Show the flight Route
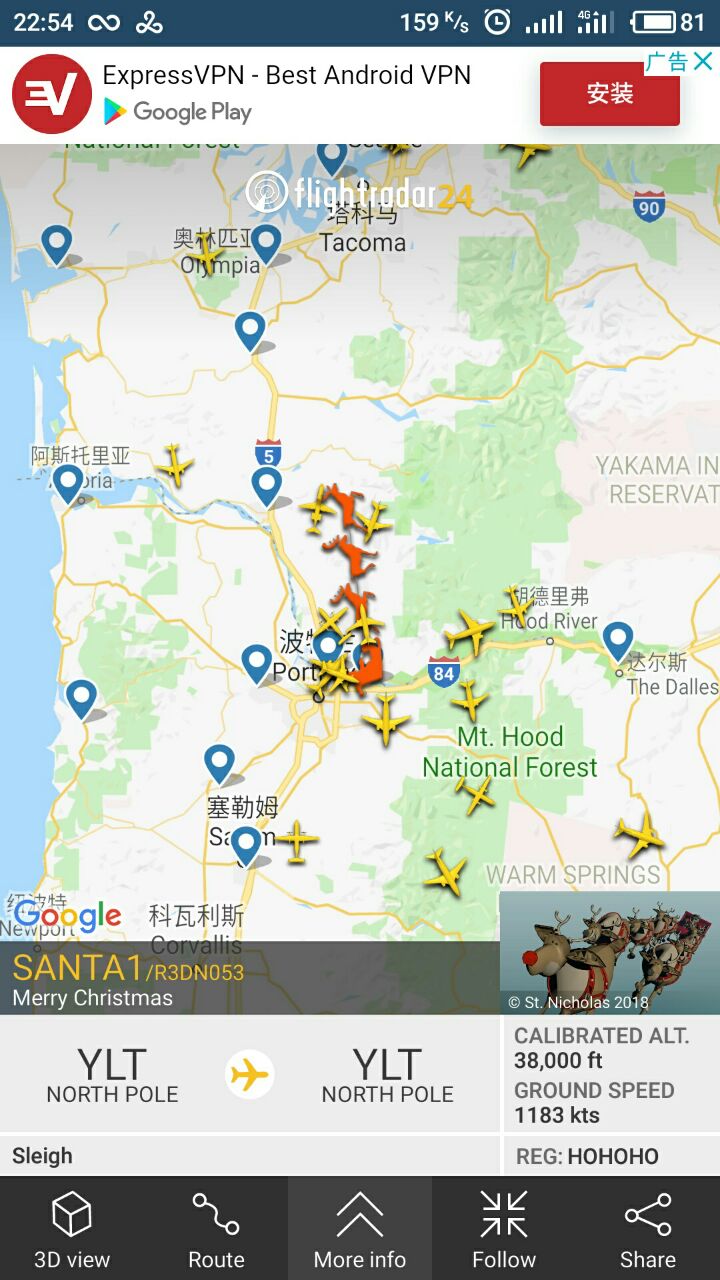Screen dimensions: 720x1280 (x=216, y=1228)
